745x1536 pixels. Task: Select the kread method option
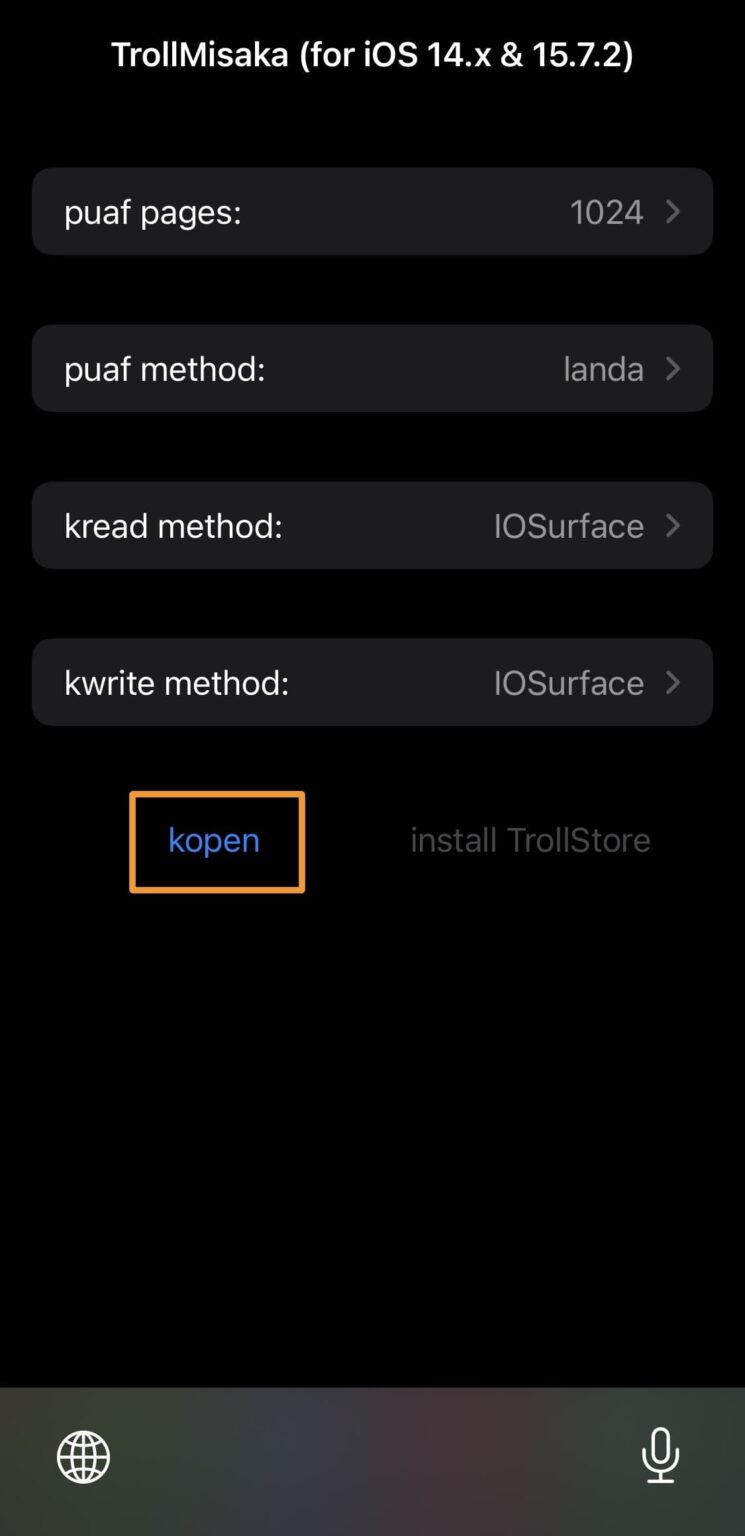point(372,526)
